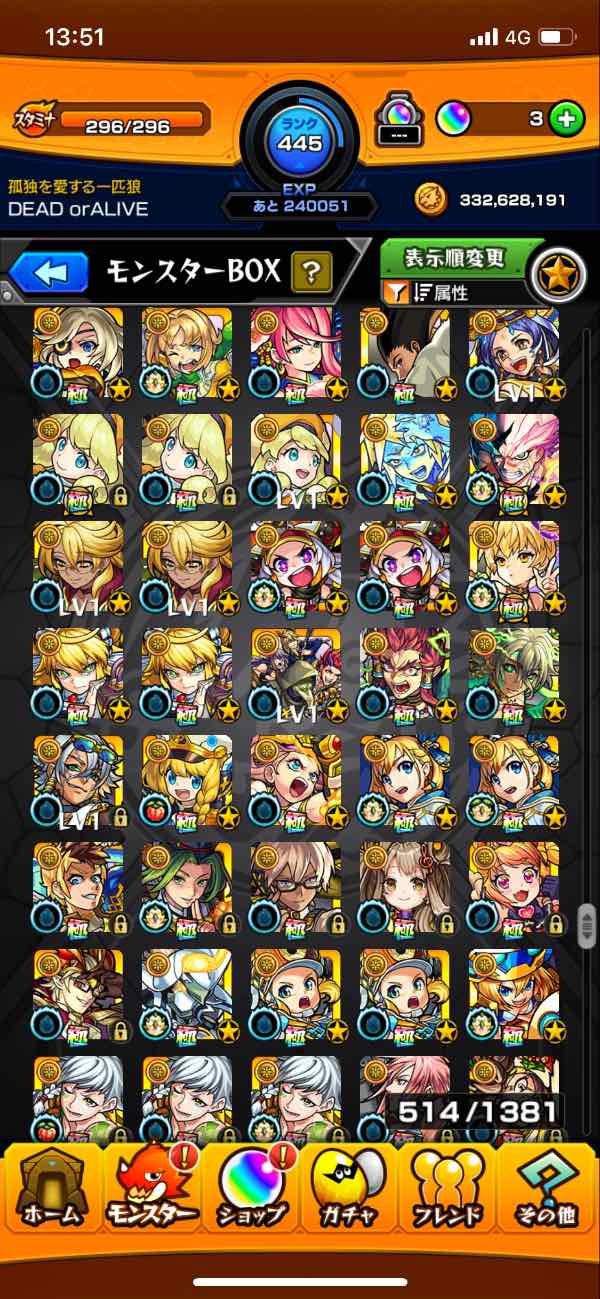
Task: Tap the 表示順変更 sort order button
Action: click(x=455, y=258)
